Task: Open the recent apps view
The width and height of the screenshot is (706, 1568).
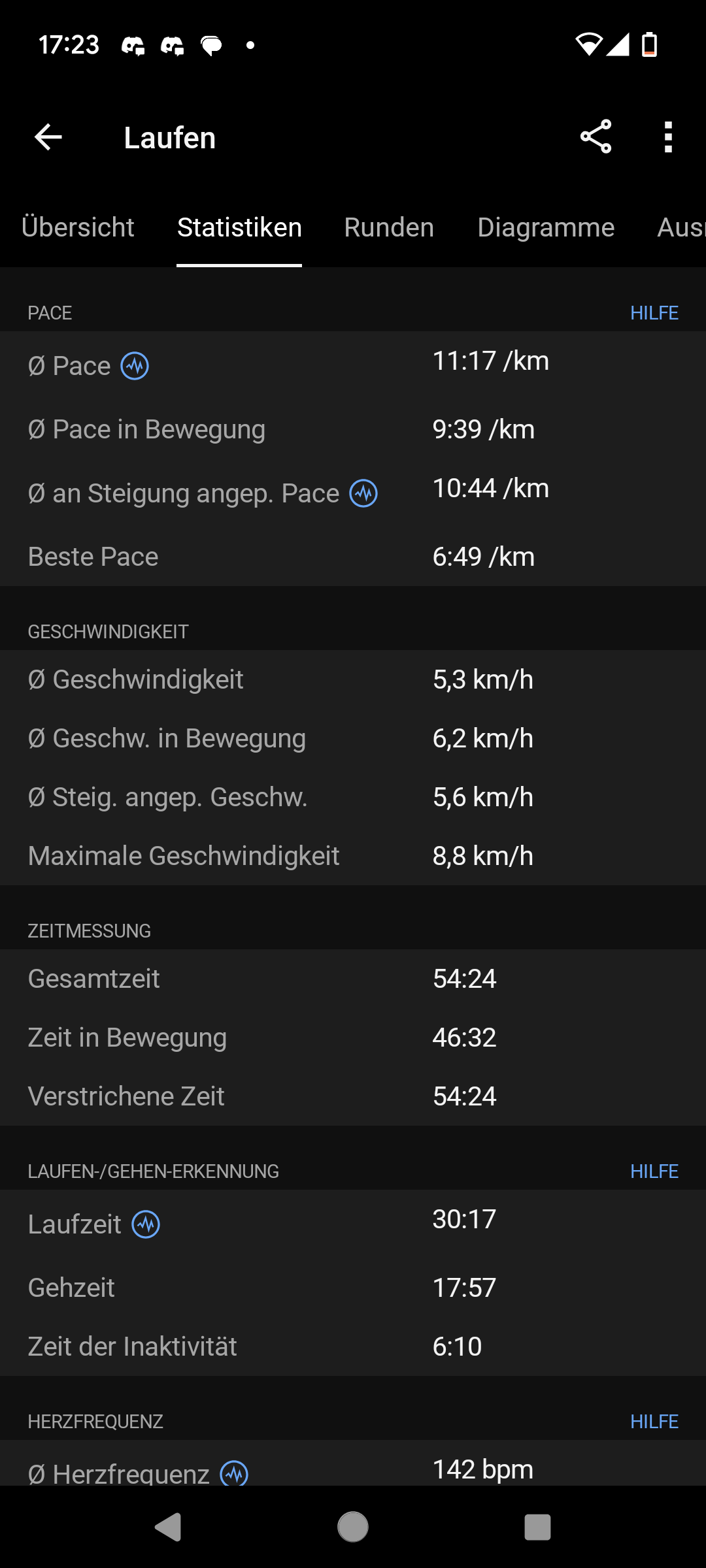Action: click(537, 1527)
